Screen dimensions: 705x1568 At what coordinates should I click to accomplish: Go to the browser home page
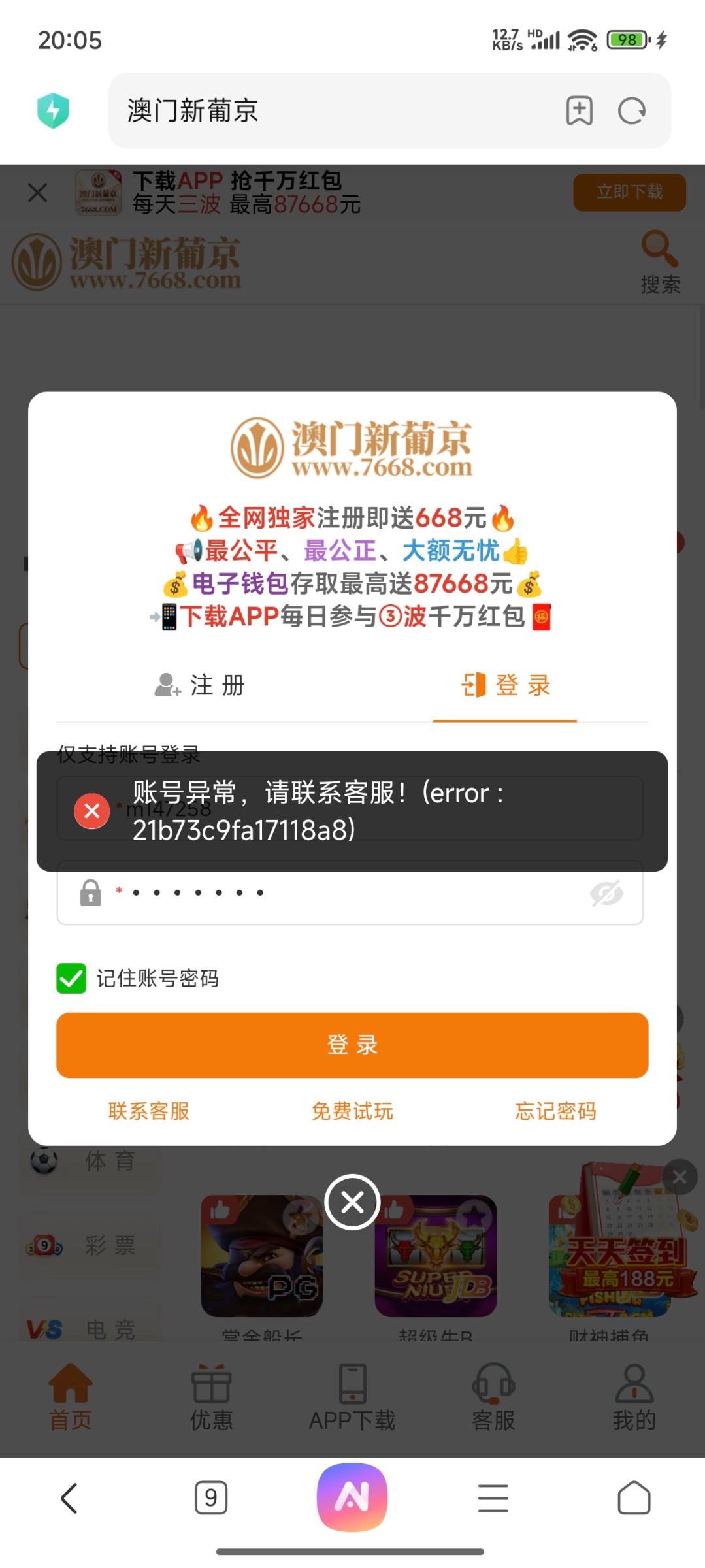(634, 1497)
